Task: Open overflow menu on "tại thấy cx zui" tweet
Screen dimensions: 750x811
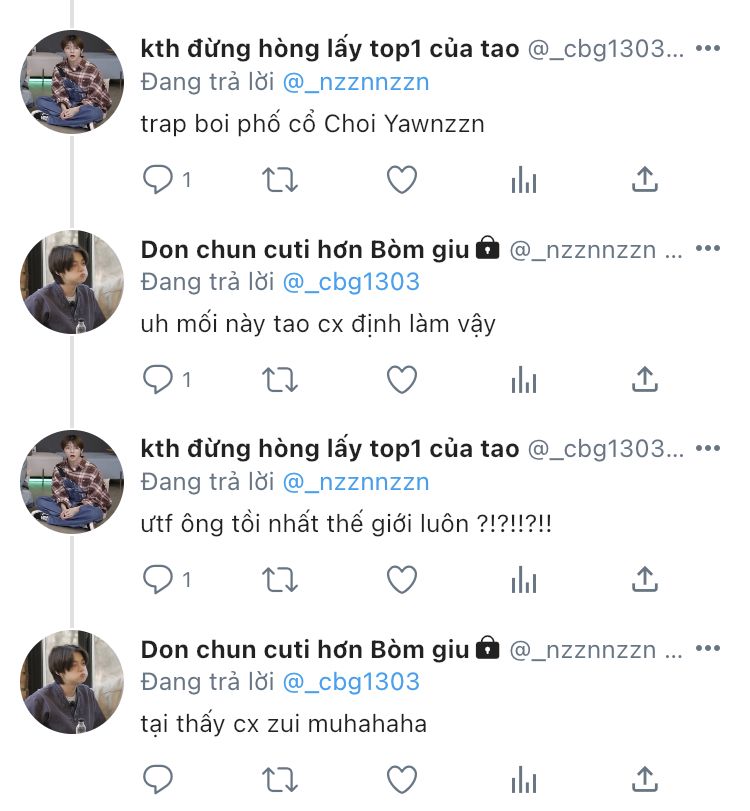Action: click(x=707, y=650)
